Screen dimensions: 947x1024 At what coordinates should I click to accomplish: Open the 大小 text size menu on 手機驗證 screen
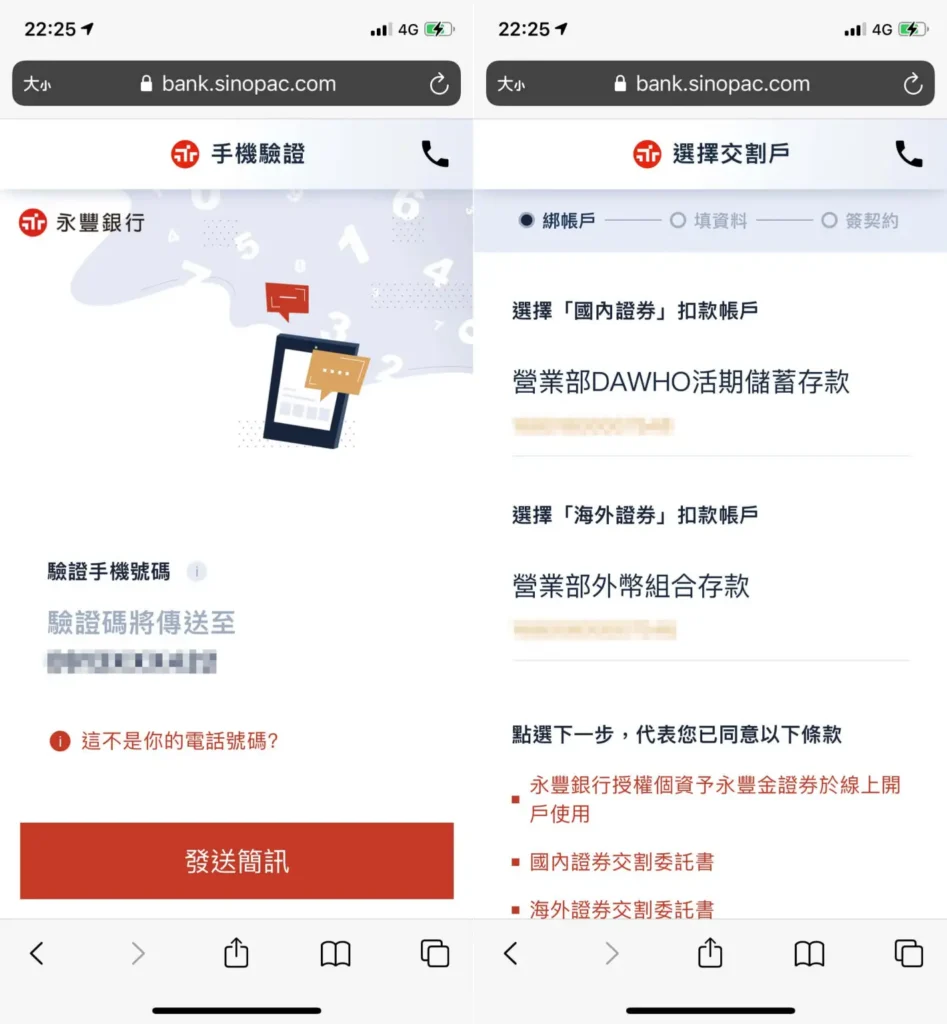(x=37, y=85)
